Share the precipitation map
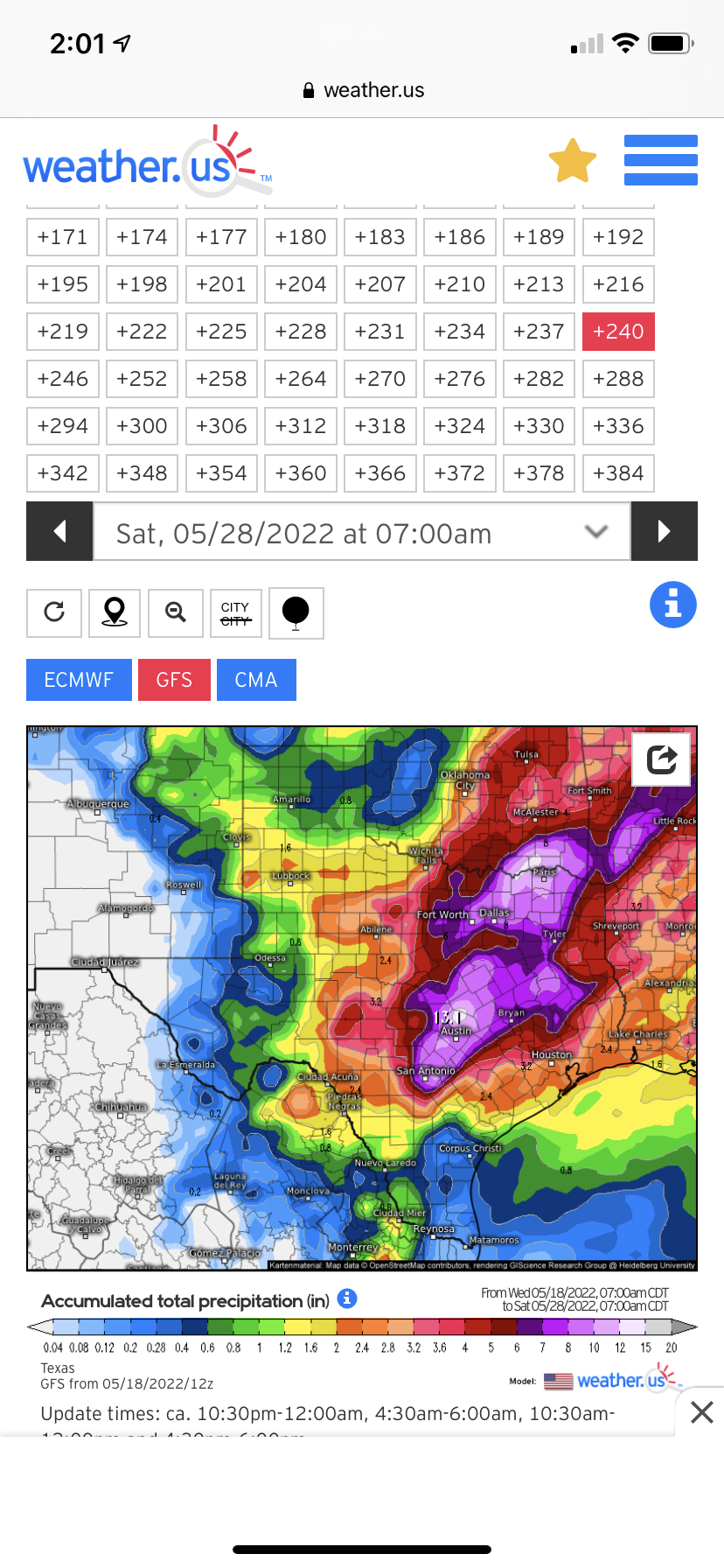Viewport: 724px width, 1568px height. [662, 759]
